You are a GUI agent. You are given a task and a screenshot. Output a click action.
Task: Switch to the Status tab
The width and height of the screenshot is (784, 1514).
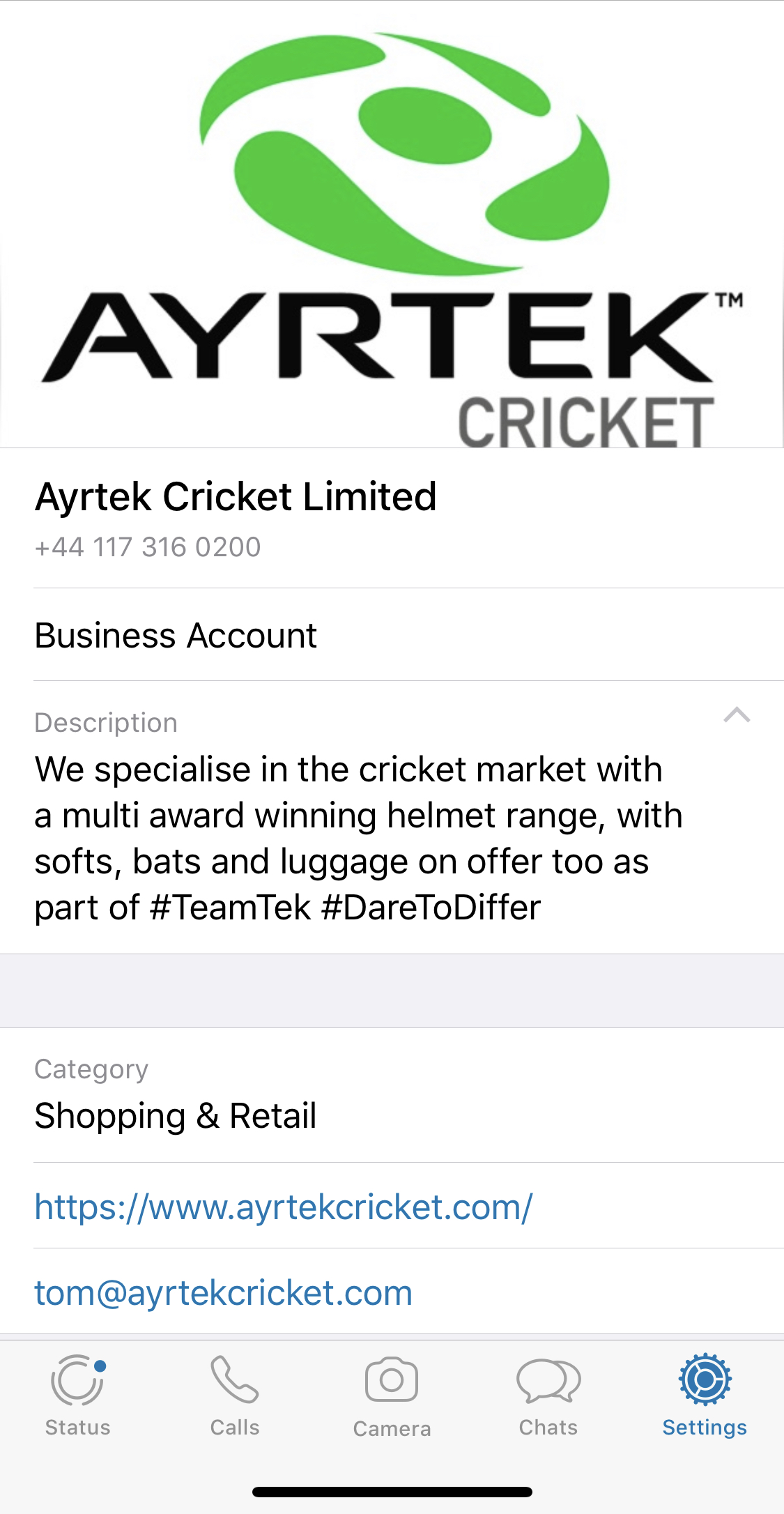[x=77, y=1396]
